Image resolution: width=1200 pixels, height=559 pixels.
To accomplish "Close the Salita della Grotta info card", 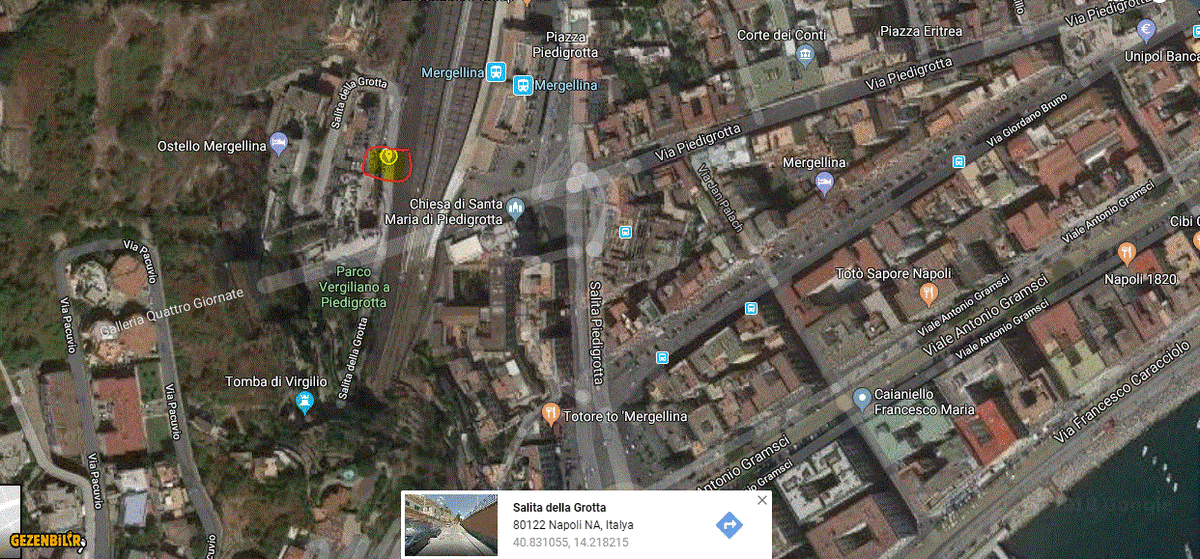I will pos(762,500).
